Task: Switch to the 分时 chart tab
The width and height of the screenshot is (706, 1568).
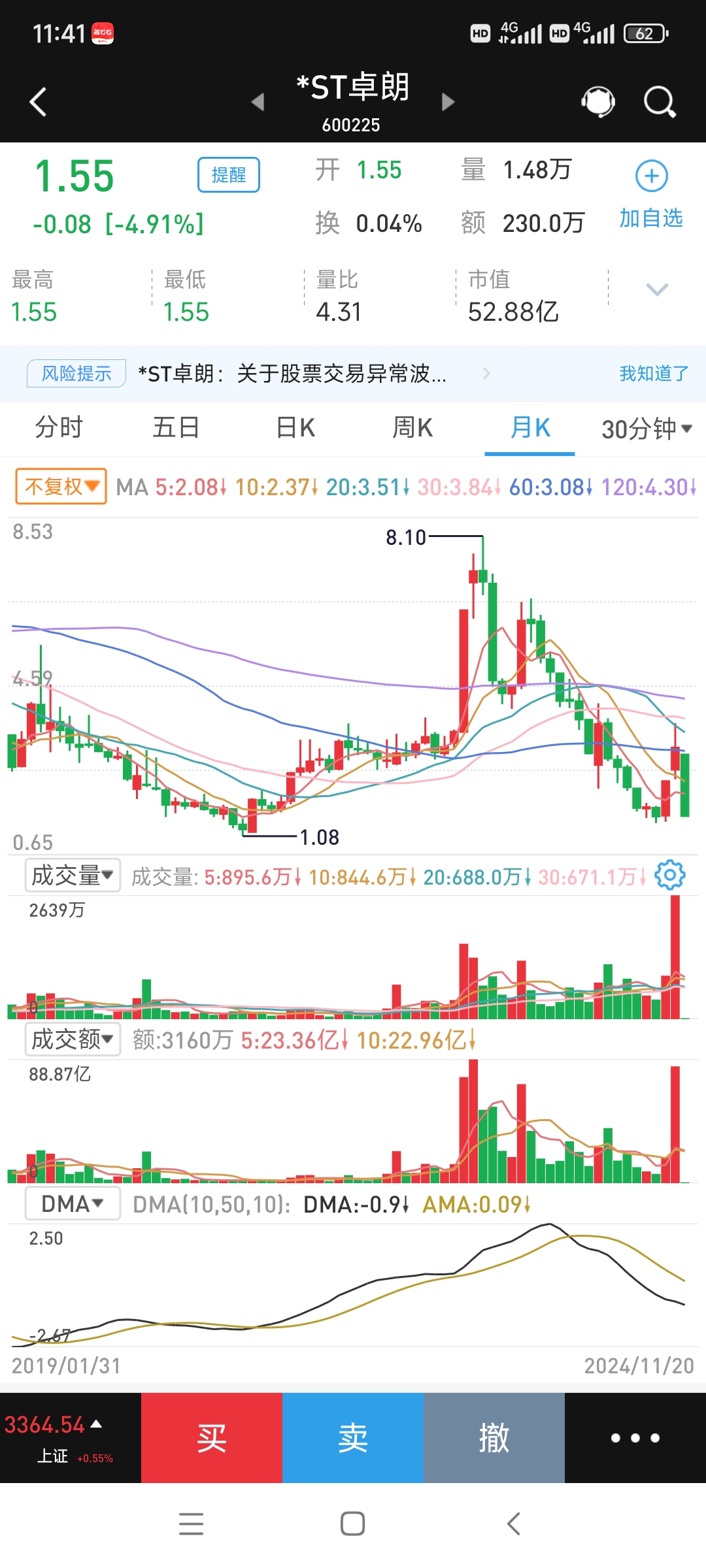Action: tap(59, 428)
